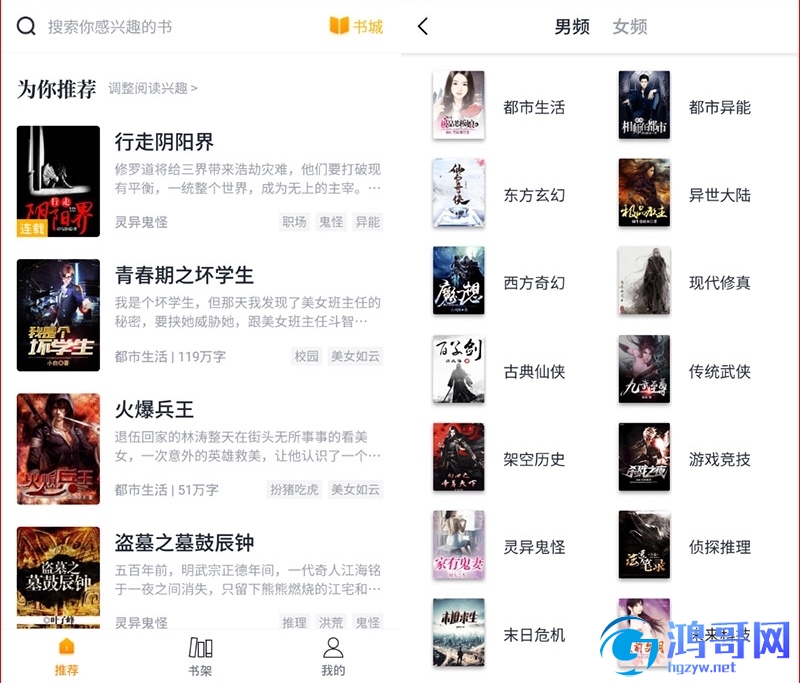800x683 pixels.
Task: Open the book 青春期之坏学生
Action: [184, 275]
